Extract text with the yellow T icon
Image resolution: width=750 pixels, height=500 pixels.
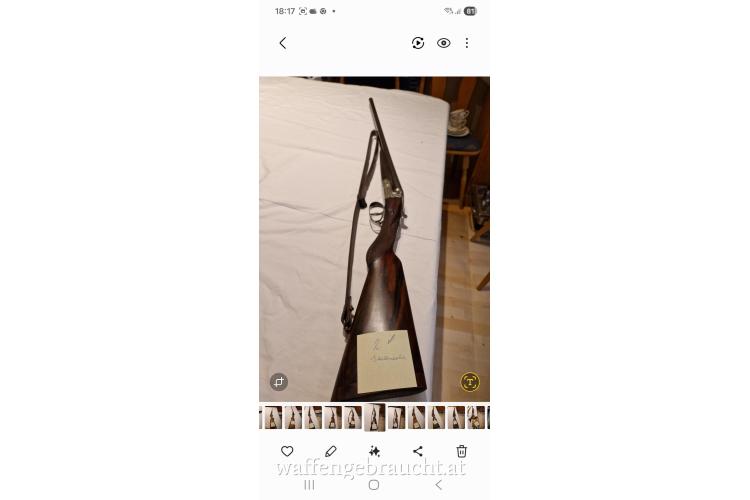coord(469,382)
